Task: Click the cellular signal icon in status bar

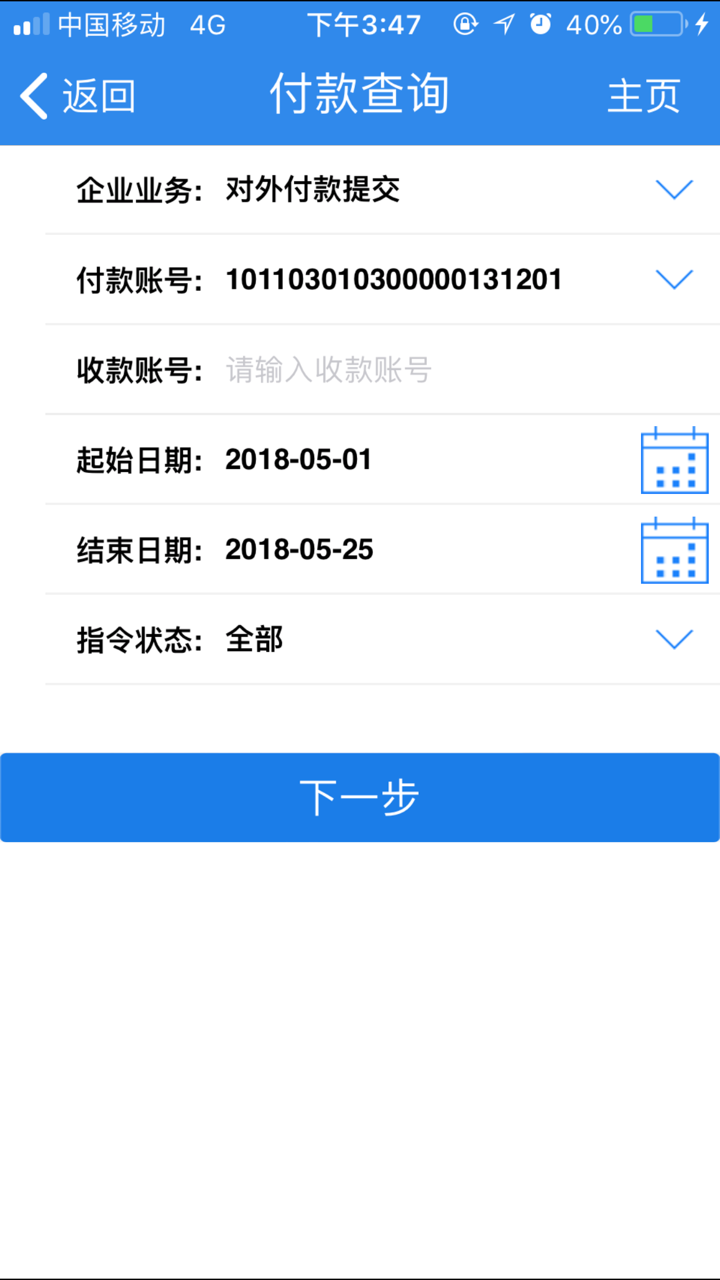Action: click(x=25, y=24)
